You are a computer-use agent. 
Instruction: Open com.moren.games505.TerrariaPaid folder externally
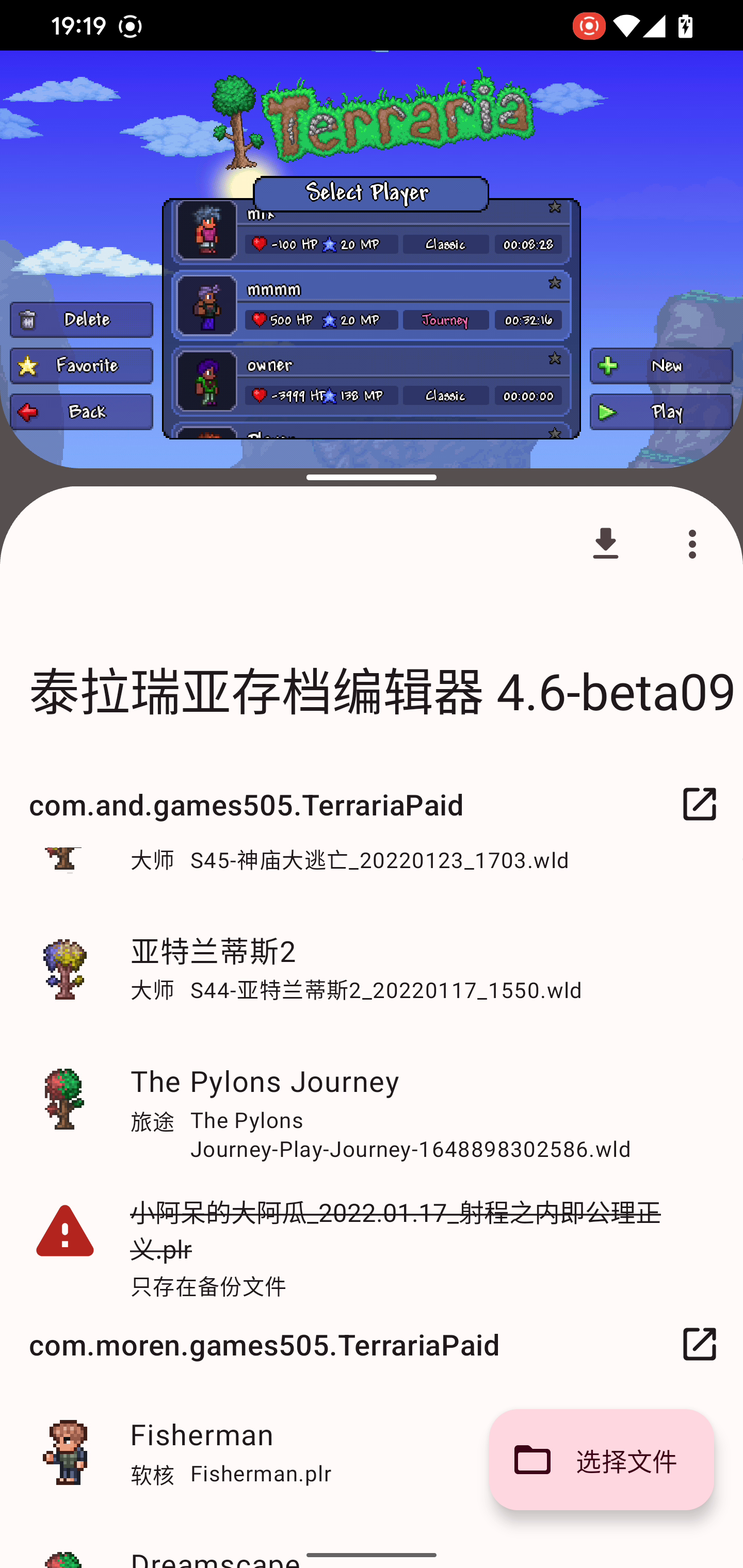click(x=699, y=1344)
